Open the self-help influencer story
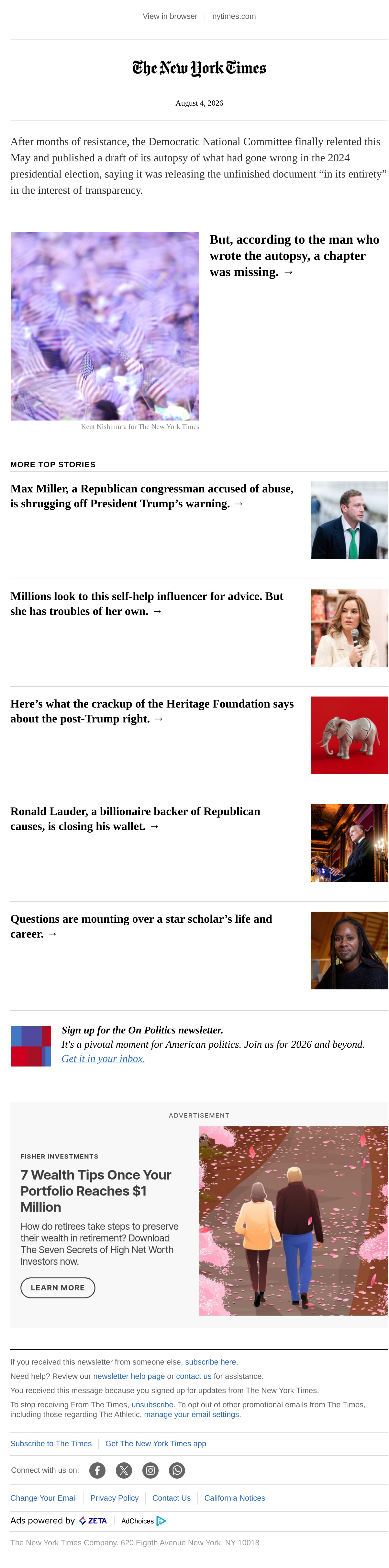 [147, 604]
